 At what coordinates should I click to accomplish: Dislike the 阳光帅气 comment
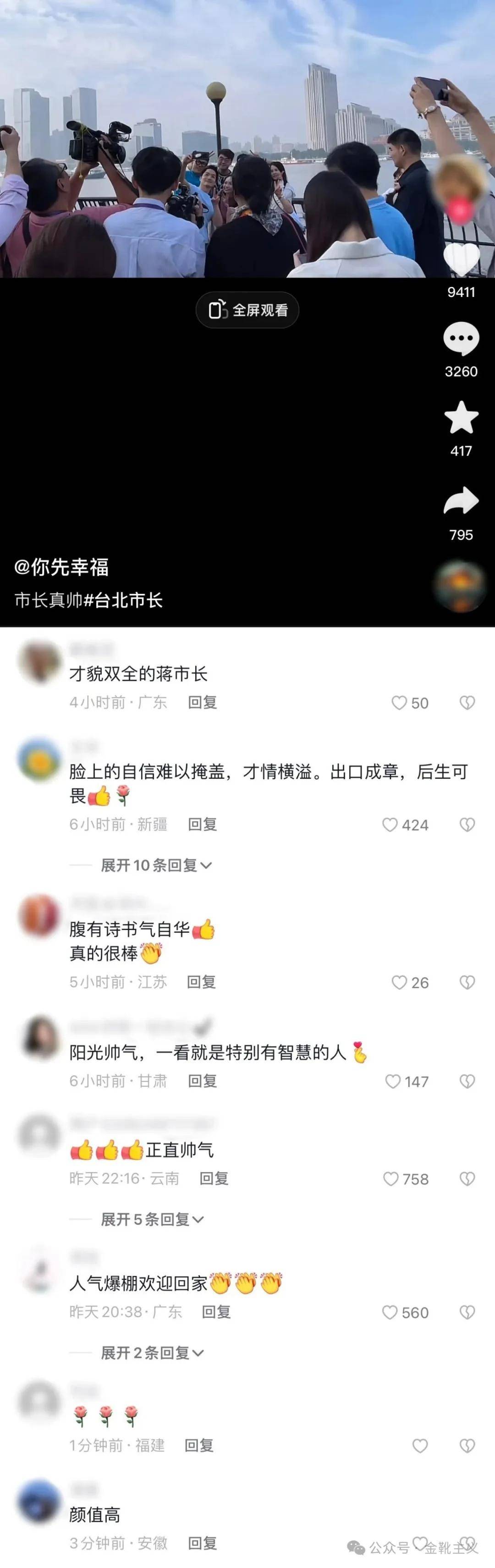coord(467,1081)
